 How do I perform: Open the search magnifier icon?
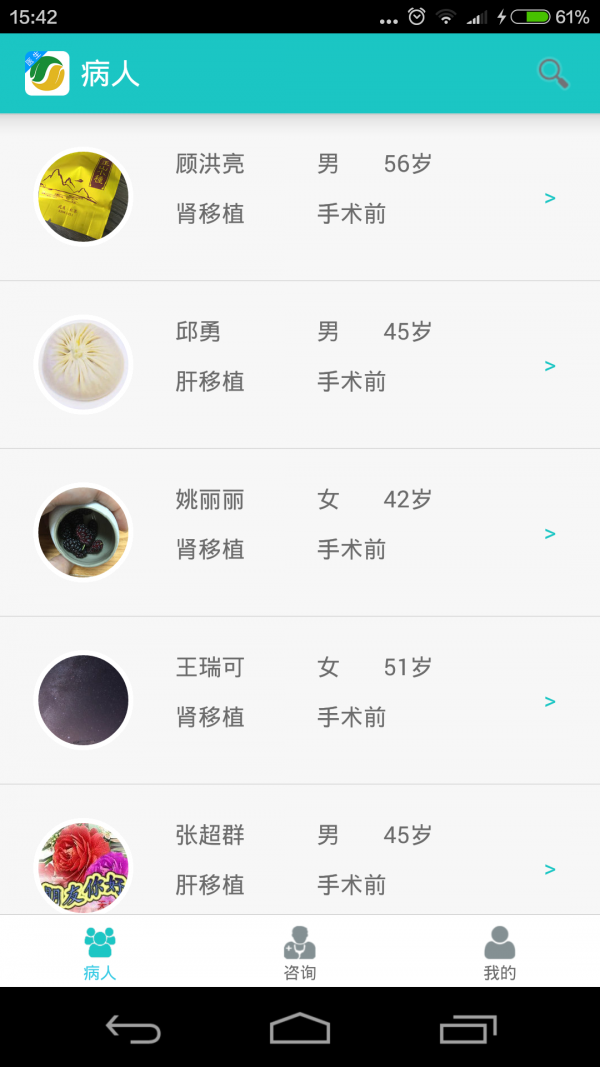point(553,73)
